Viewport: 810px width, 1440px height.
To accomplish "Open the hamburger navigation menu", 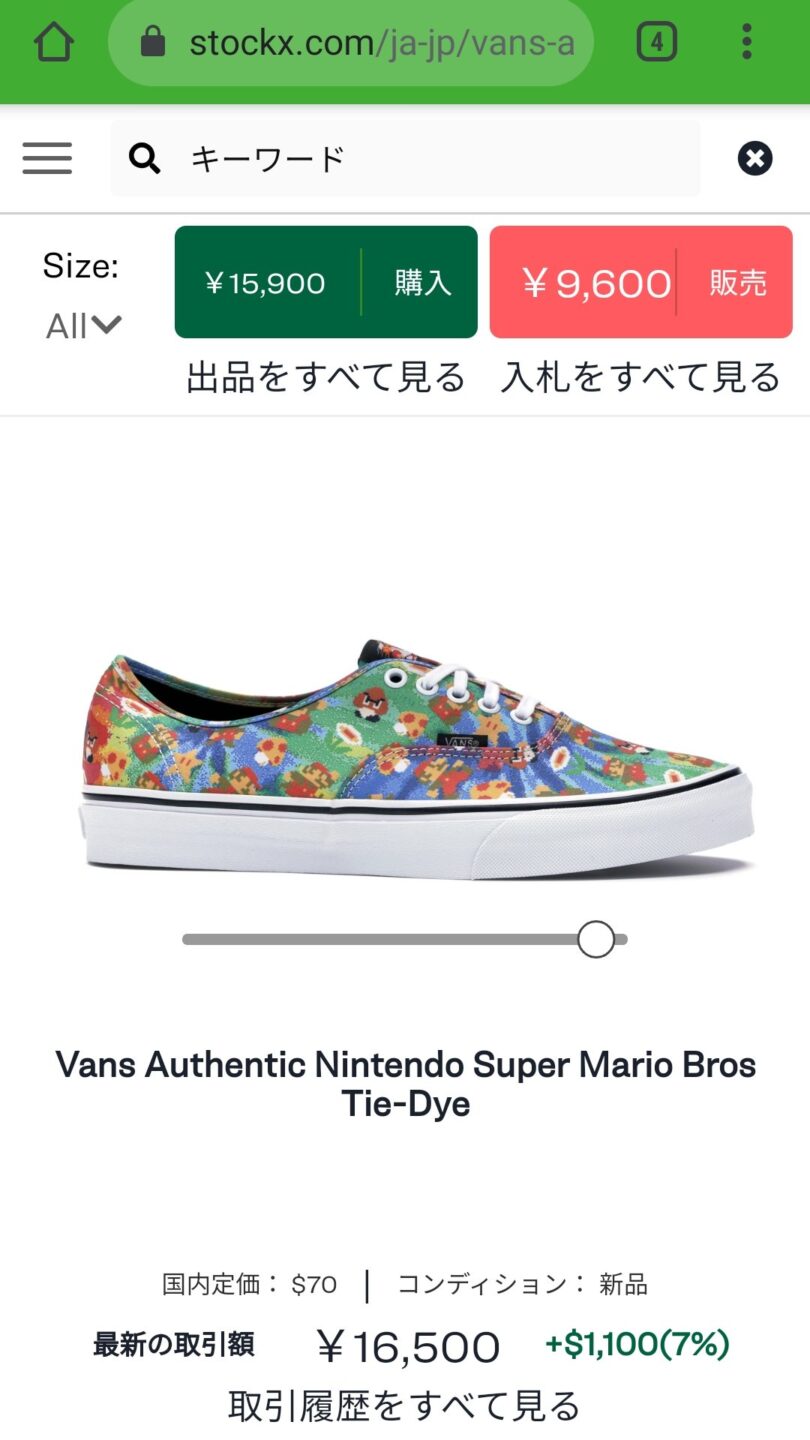I will tap(47, 158).
